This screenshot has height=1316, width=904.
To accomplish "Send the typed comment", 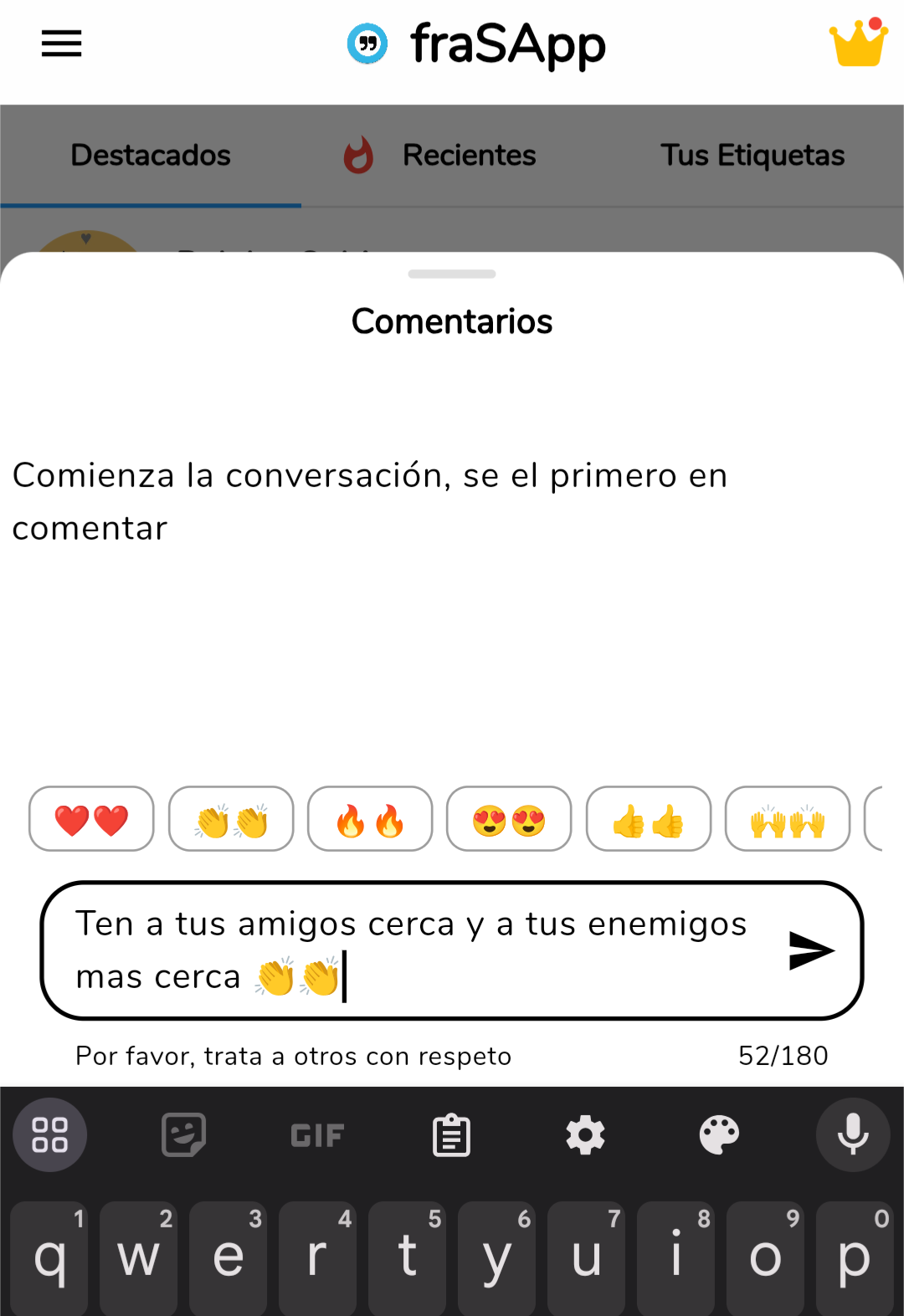I will click(x=810, y=950).
